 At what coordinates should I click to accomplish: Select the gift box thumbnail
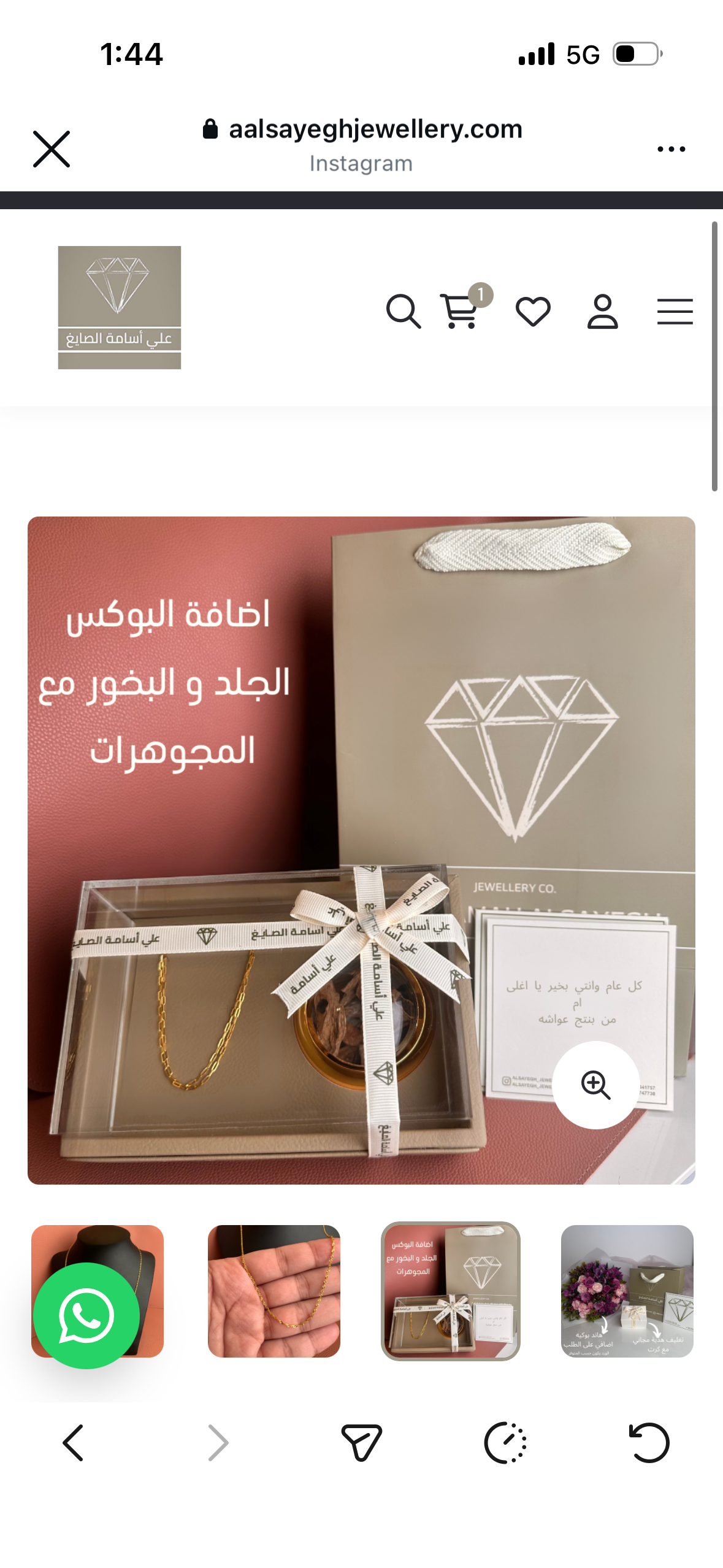tap(451, 1291)
